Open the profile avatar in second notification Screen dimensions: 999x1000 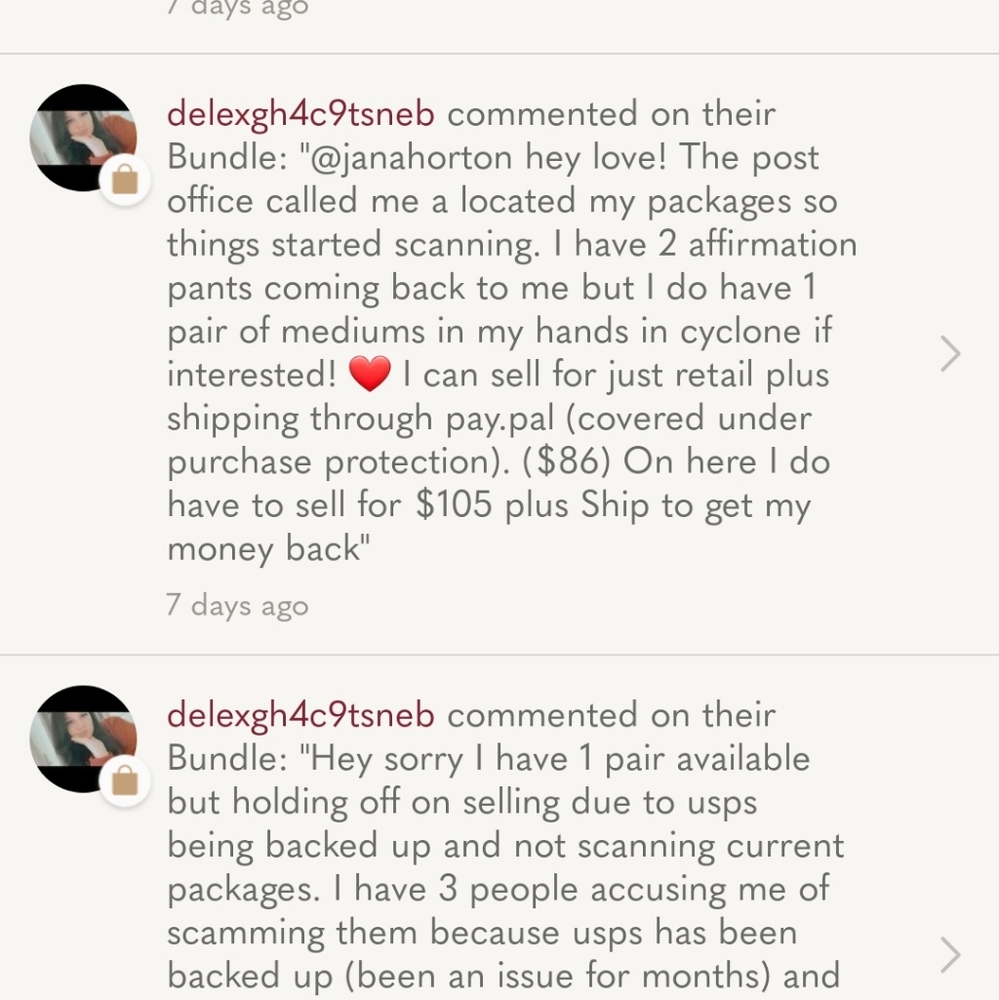[84, 738]
